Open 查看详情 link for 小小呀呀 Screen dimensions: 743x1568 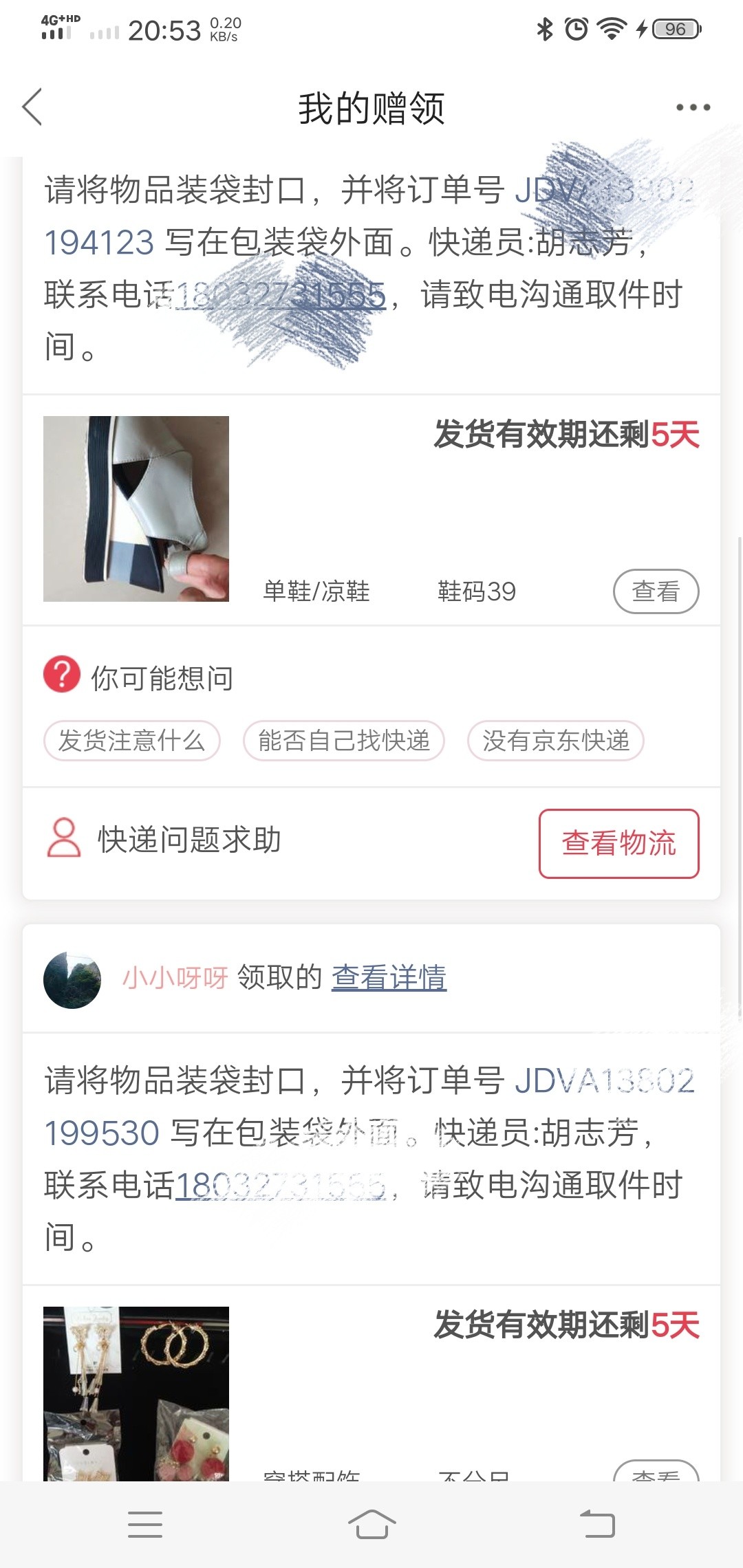(389, 977)
